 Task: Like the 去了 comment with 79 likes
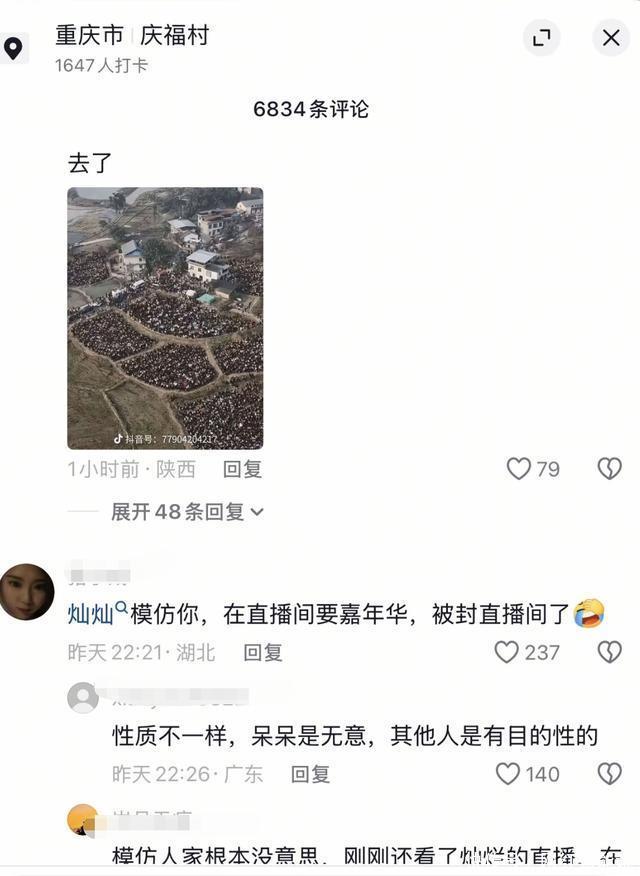(x=519, y=468)
